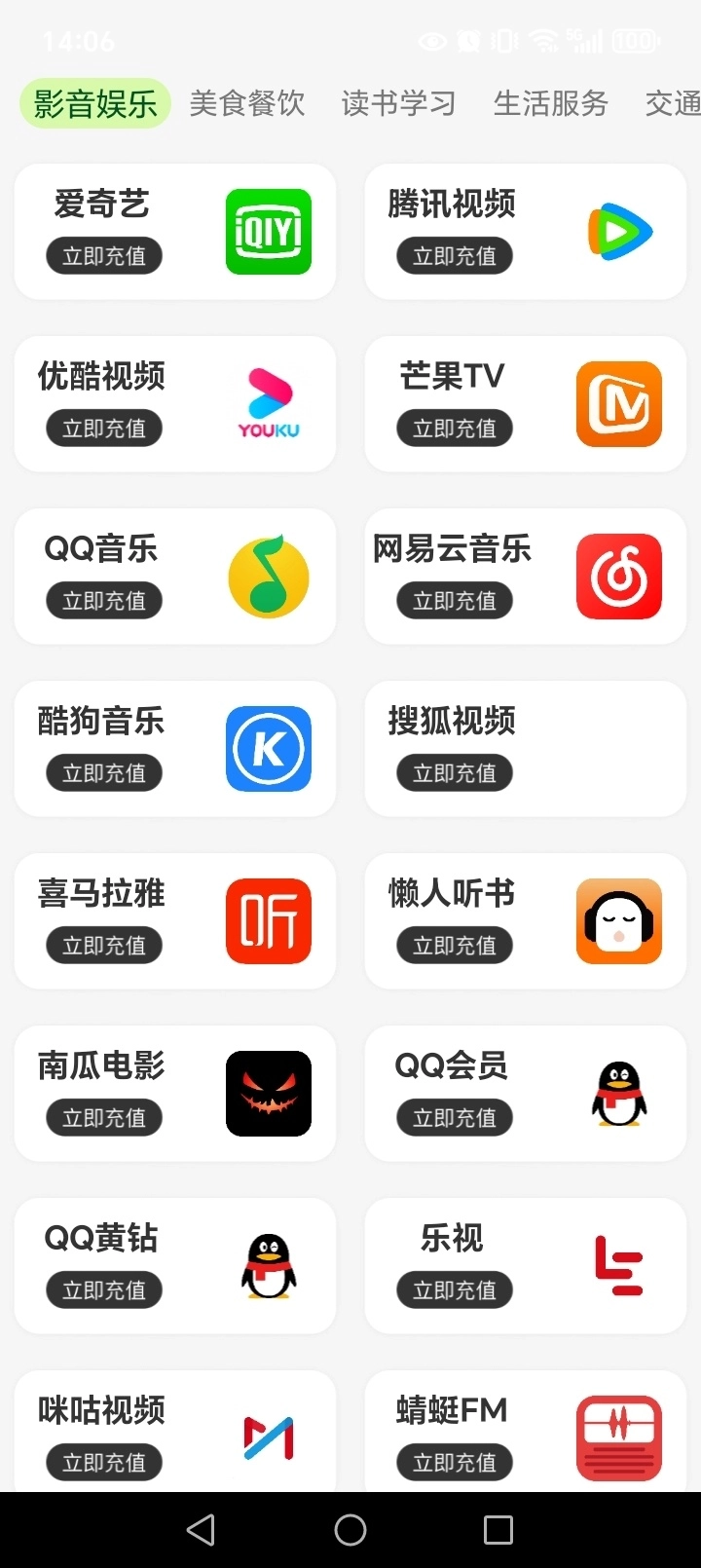Image resolution: width=701 pixels, height=1568 pixels.
Task: Open the 读书学习 tab
Action: click(398, 103)
